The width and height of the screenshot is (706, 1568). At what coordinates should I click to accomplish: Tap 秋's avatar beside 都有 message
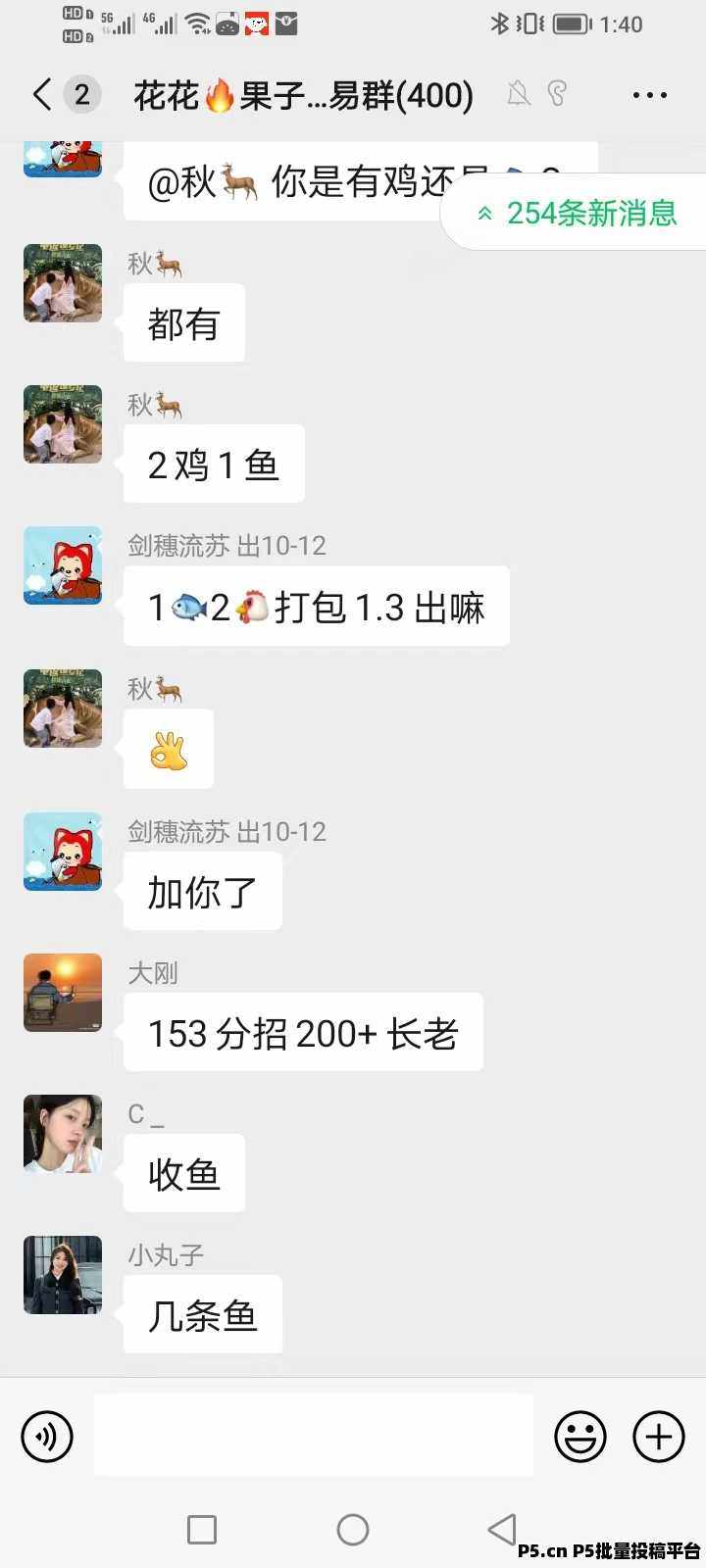[x=63, y=283]
